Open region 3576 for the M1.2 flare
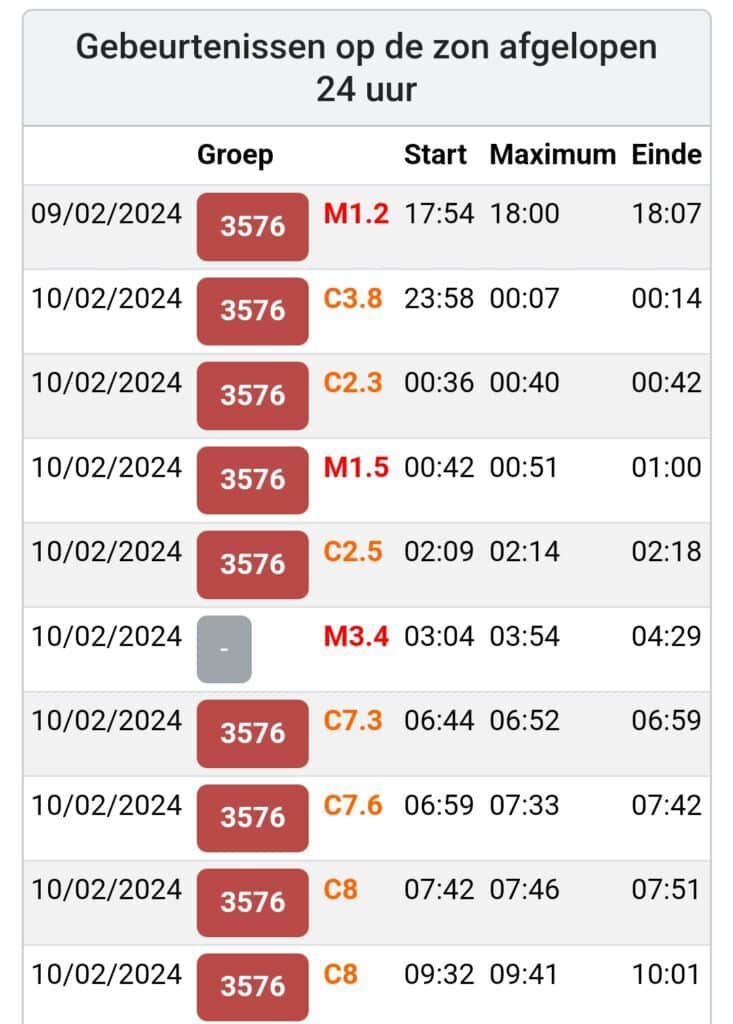733x1024 pixels. click(x=252, y=226)
